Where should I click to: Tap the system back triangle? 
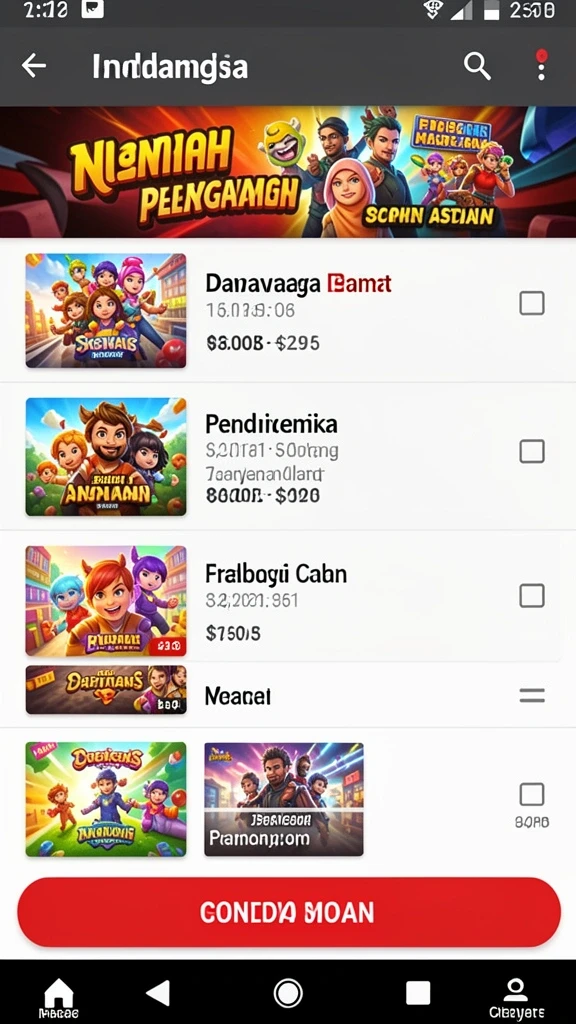click(x=158, y=993)
